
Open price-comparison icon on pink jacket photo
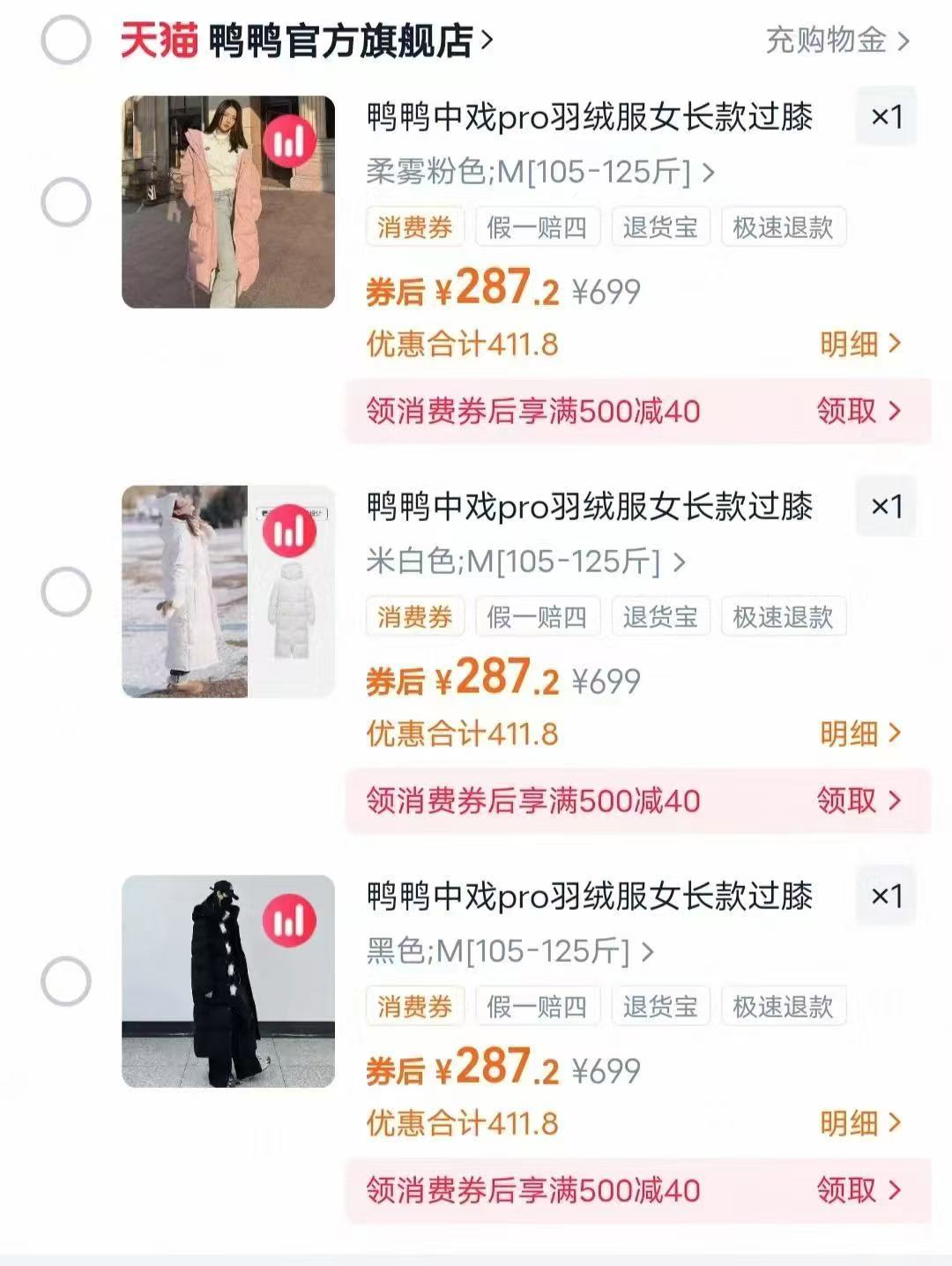pos(291,142)
